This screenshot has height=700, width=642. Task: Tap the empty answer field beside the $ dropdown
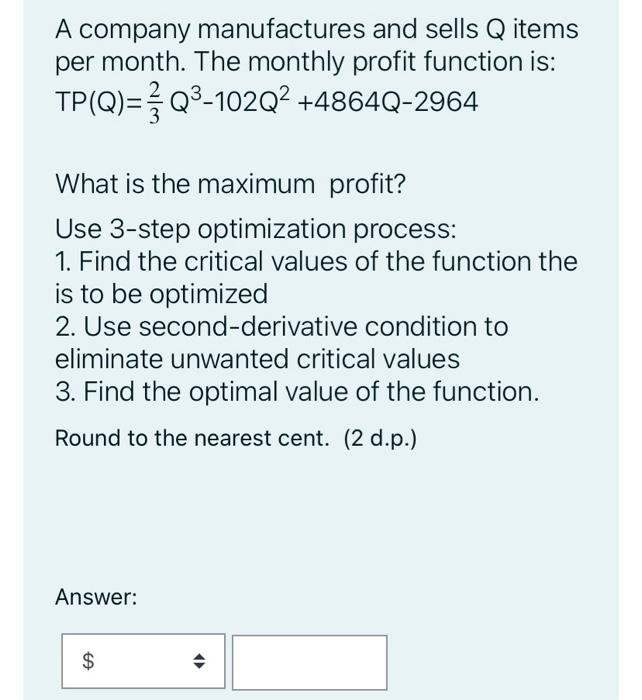(309, 661)
